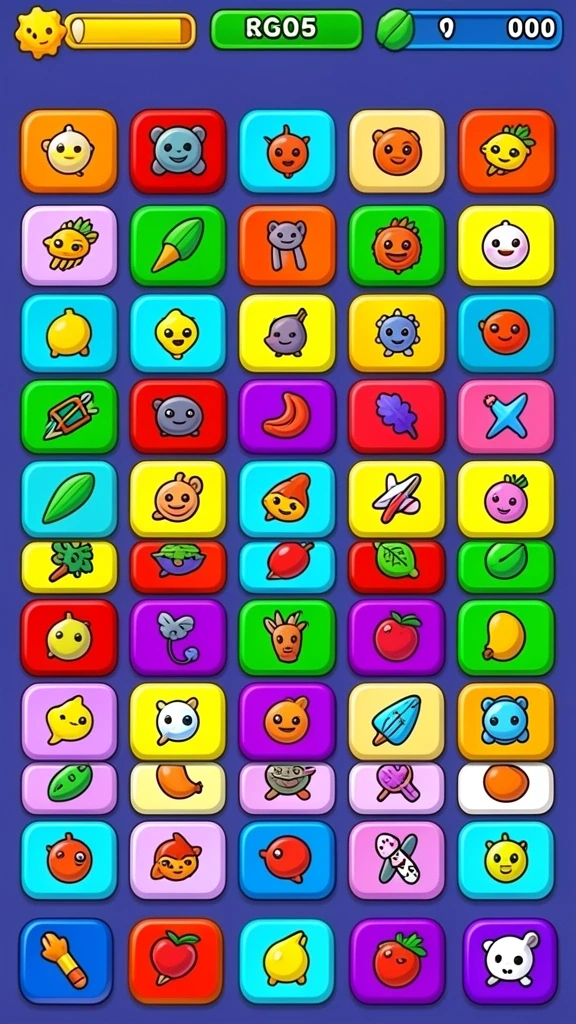Image resolution: width=576 pixels, height=1024 pixels.
Task: Select the purple tile with the red banana
Action: [x=287, y=417]
